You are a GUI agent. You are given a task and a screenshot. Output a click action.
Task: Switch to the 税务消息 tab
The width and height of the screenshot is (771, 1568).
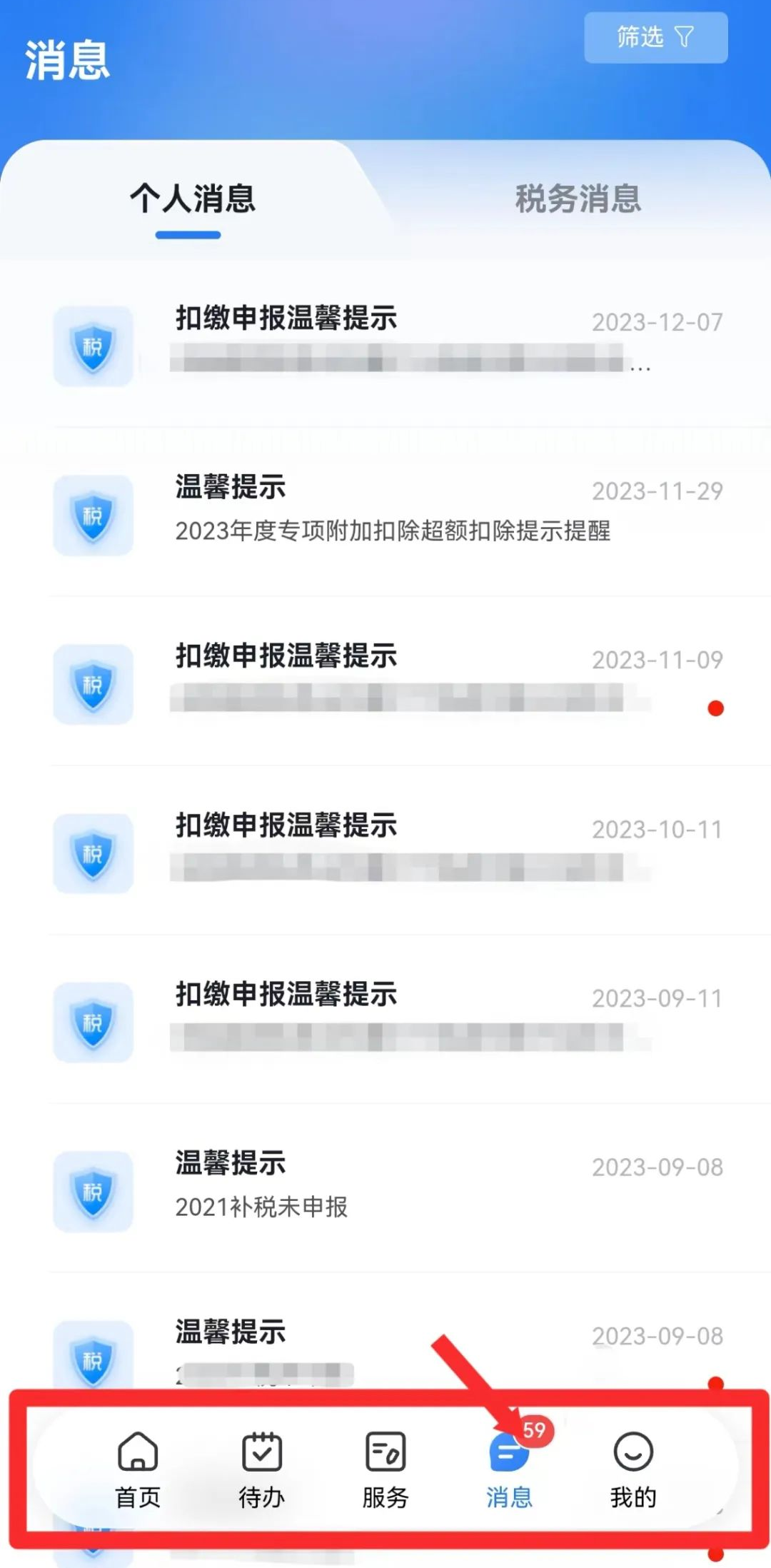pyautogui.click(x=578, y=198)
